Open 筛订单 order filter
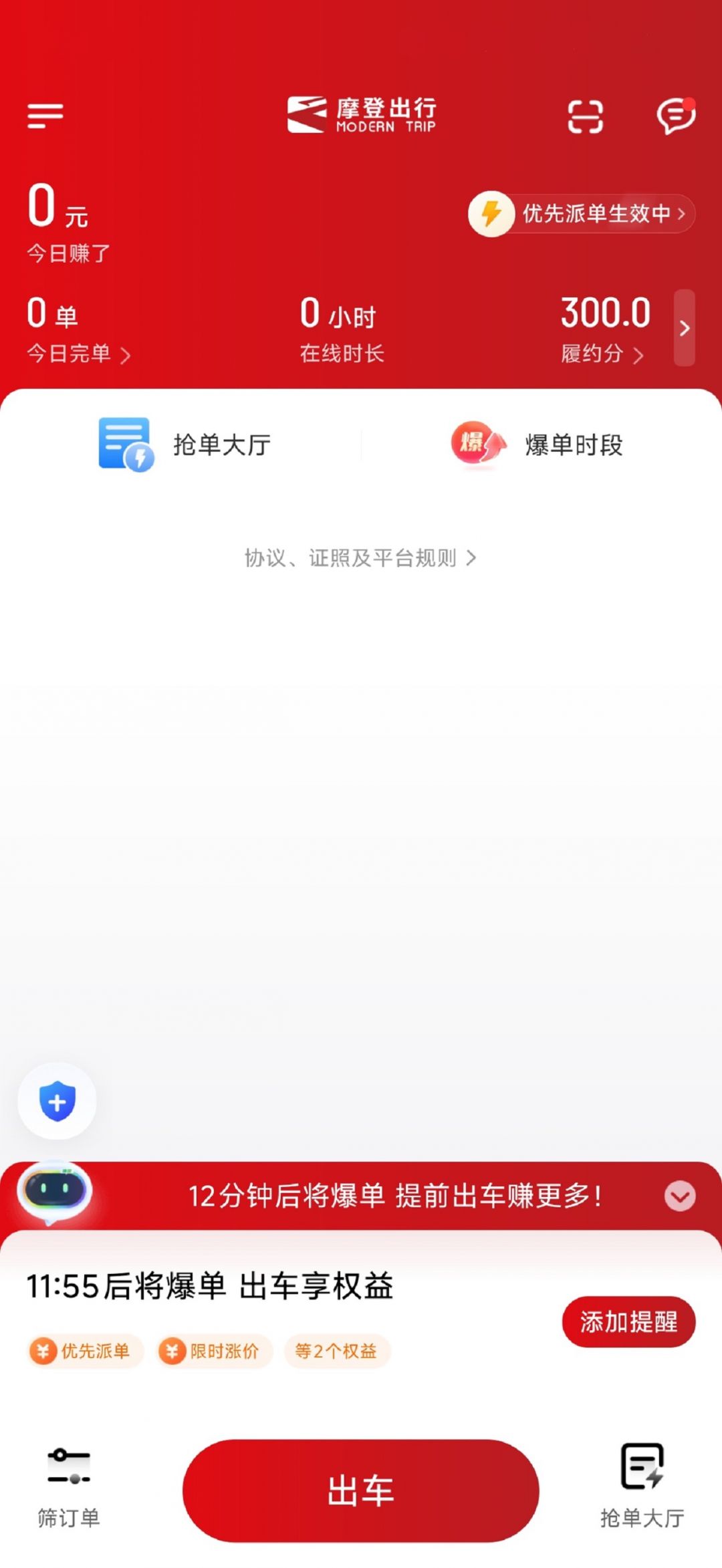 pyautogui.click(x=68, y=1487)
